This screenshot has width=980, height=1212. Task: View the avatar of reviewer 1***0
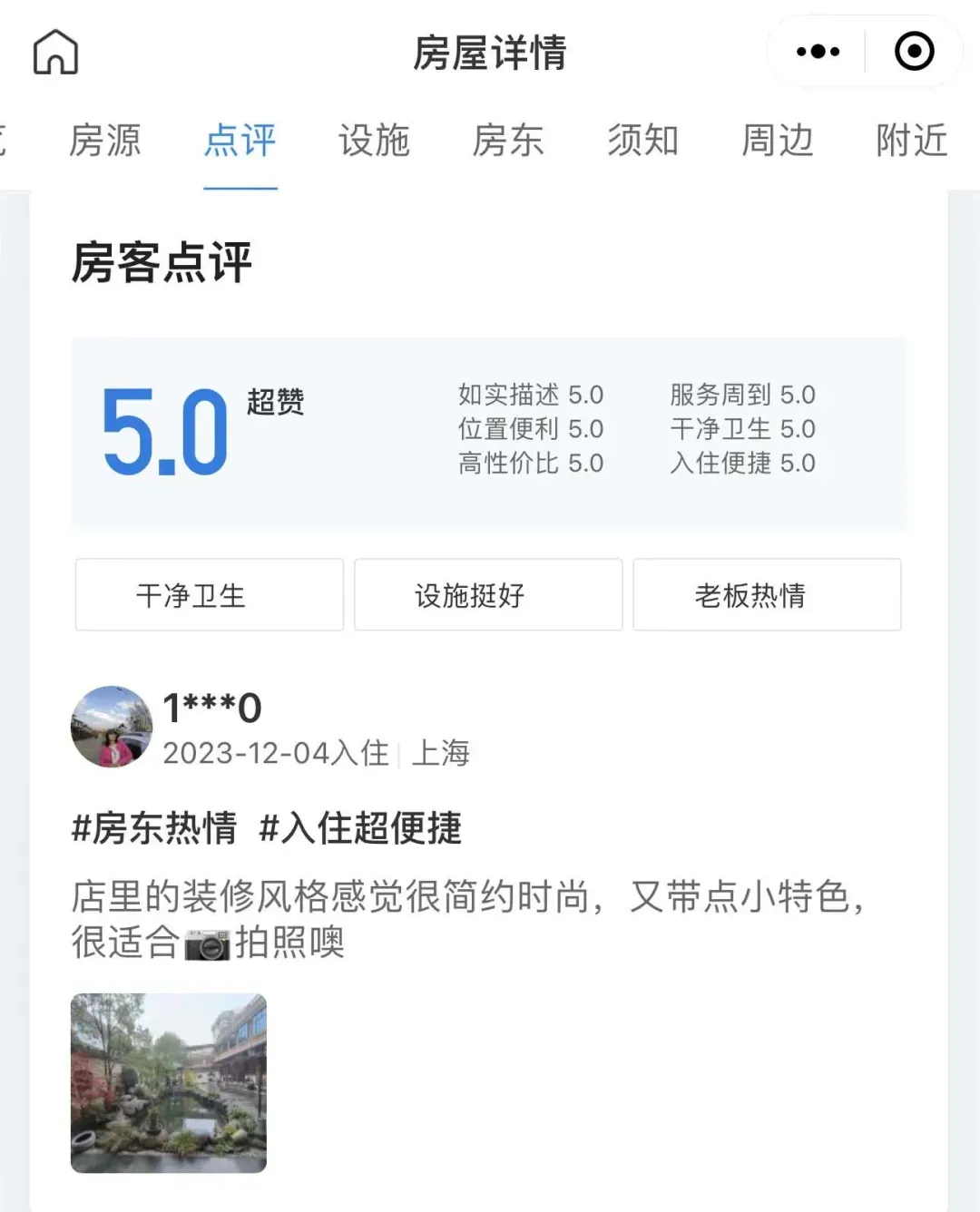pyautogui.click(x=112, y=727)
